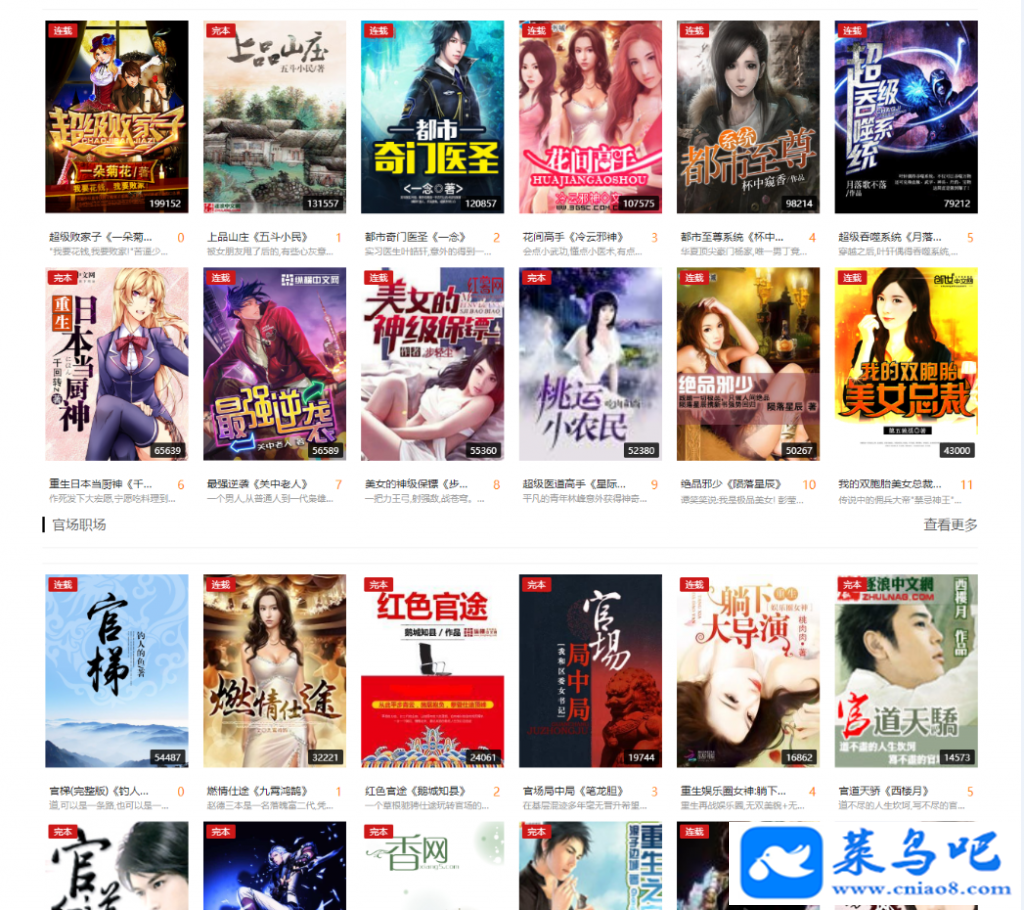The image size is (1024, 910).
Task: Open 花间高手 book cover
Action: (x=591, y=117)
